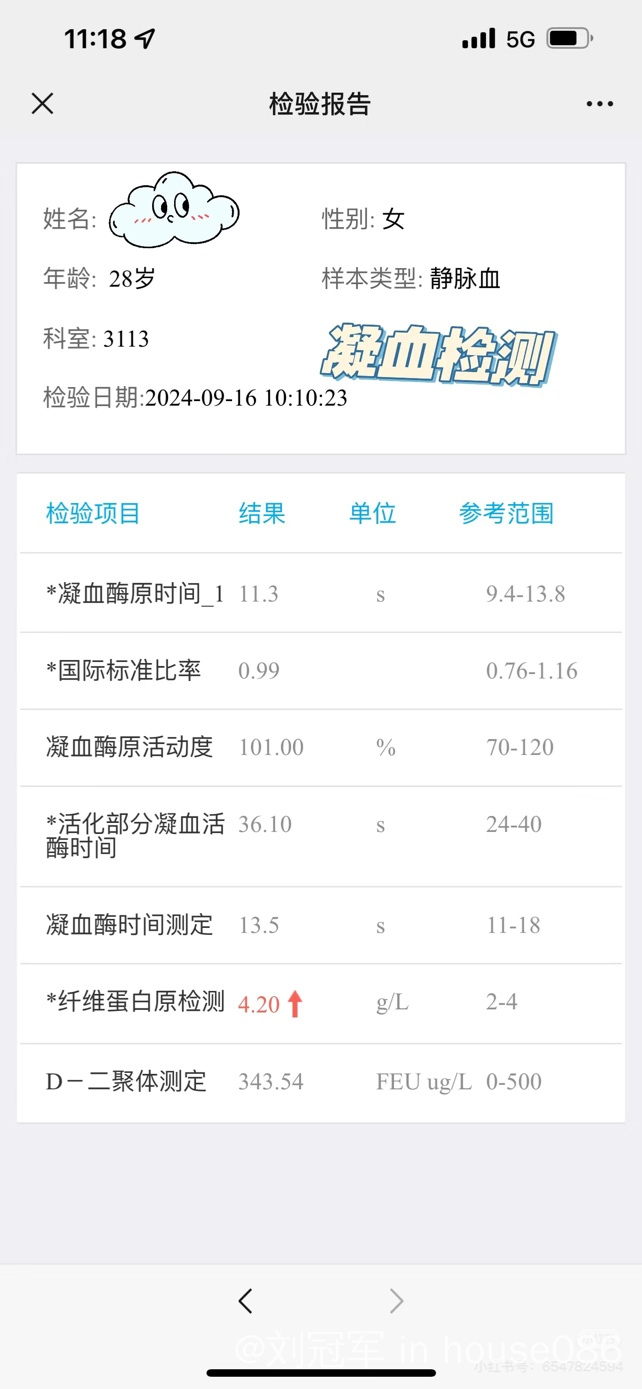Go forward with the right arrow
This screenshot has width=642, height=1389.
[x=396, y=1300]
